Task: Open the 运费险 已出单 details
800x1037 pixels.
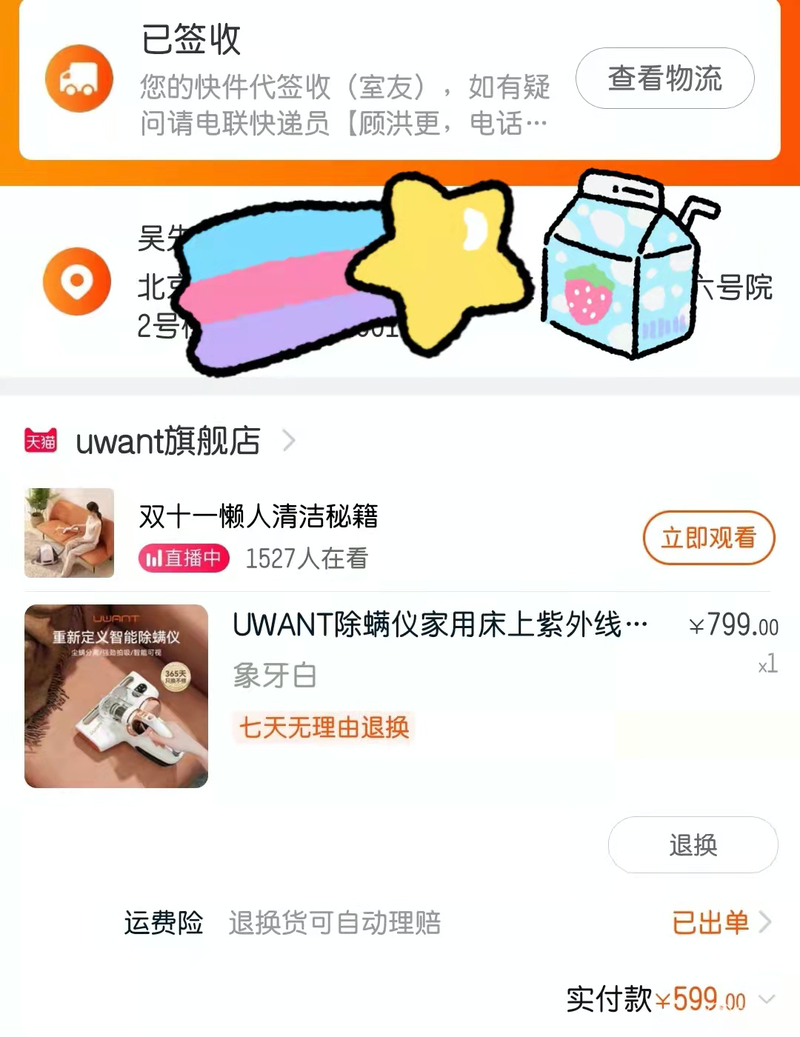Action: tap(720, 922)
